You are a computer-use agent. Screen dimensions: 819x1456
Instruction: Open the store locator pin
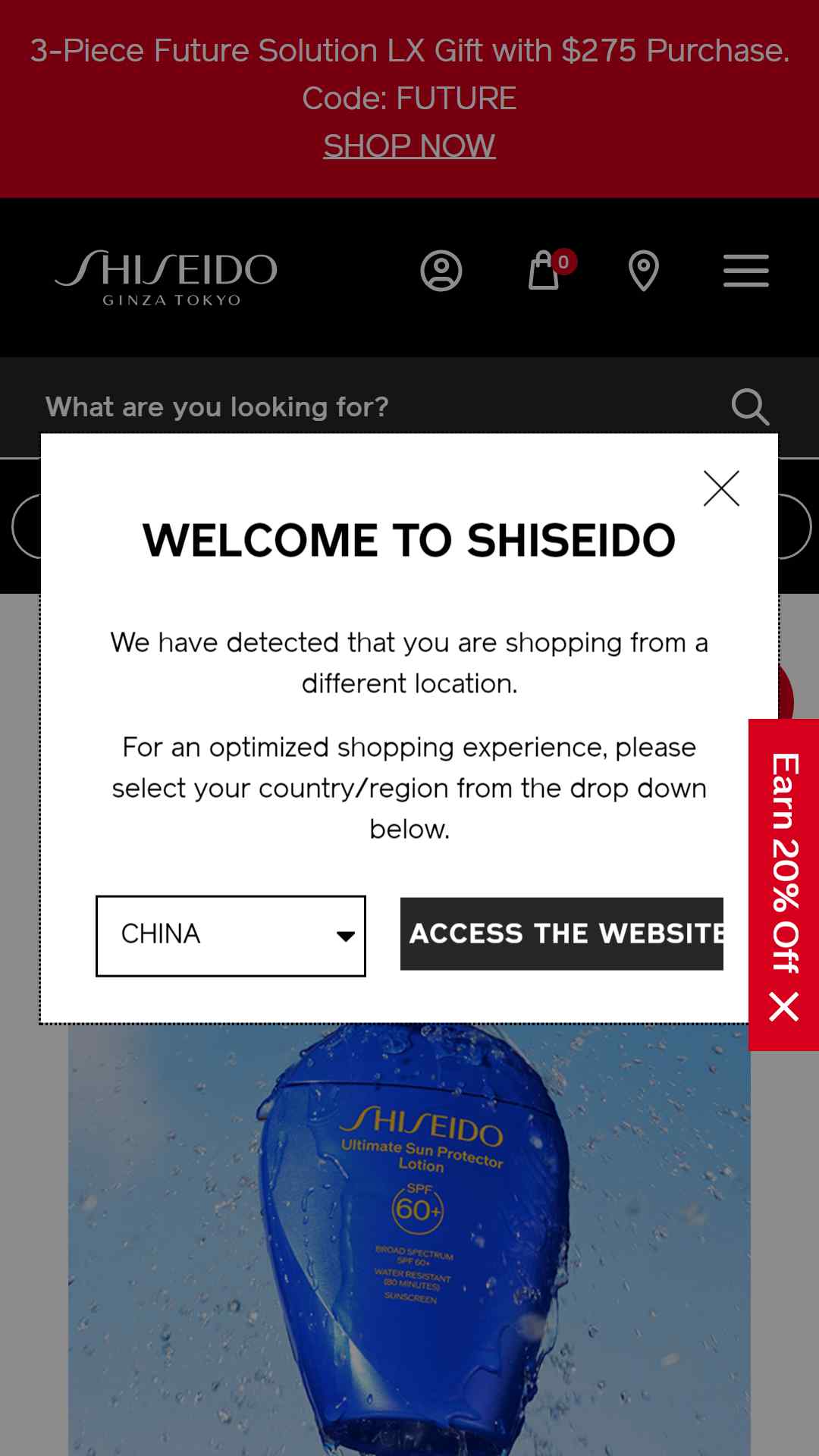[644, 271]
